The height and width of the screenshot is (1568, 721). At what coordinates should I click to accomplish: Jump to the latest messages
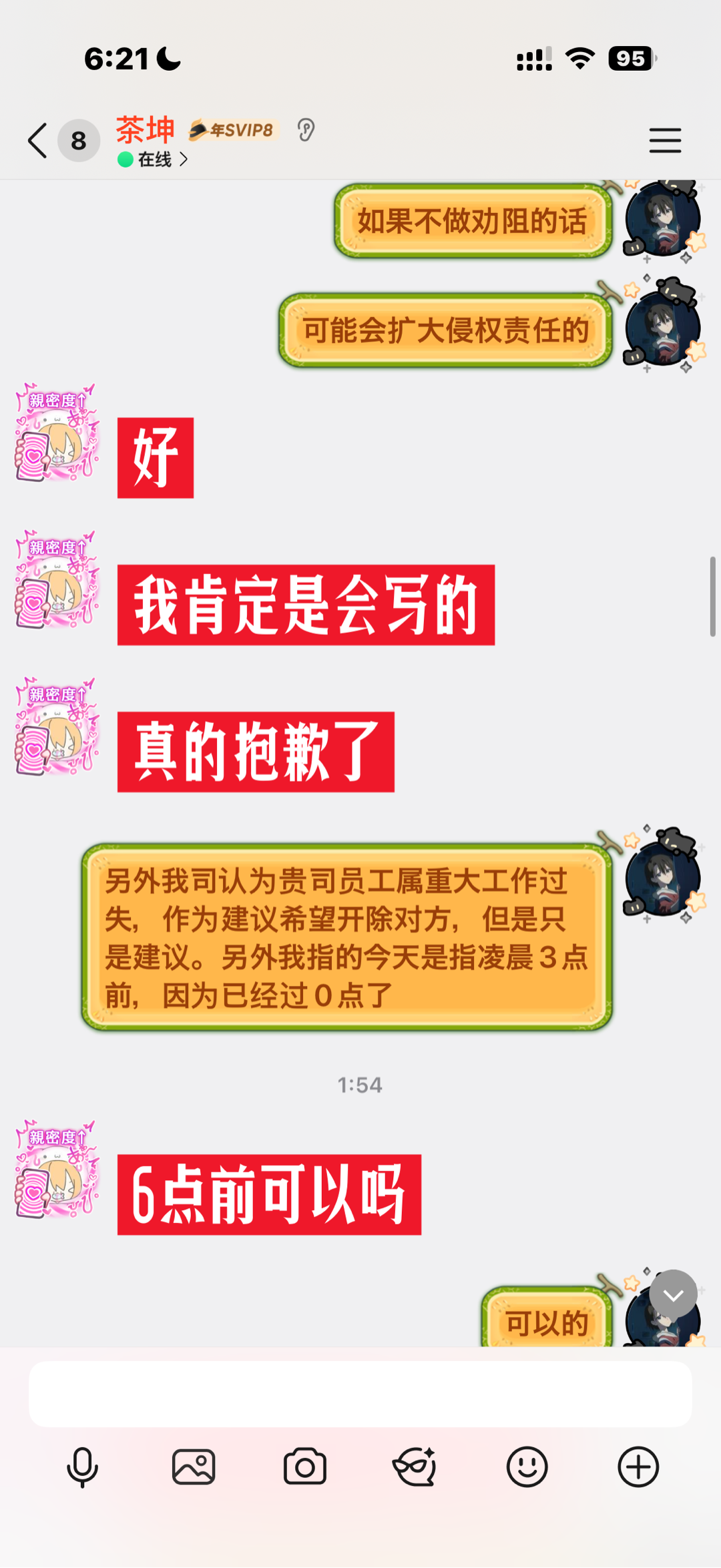[673, 1295]
